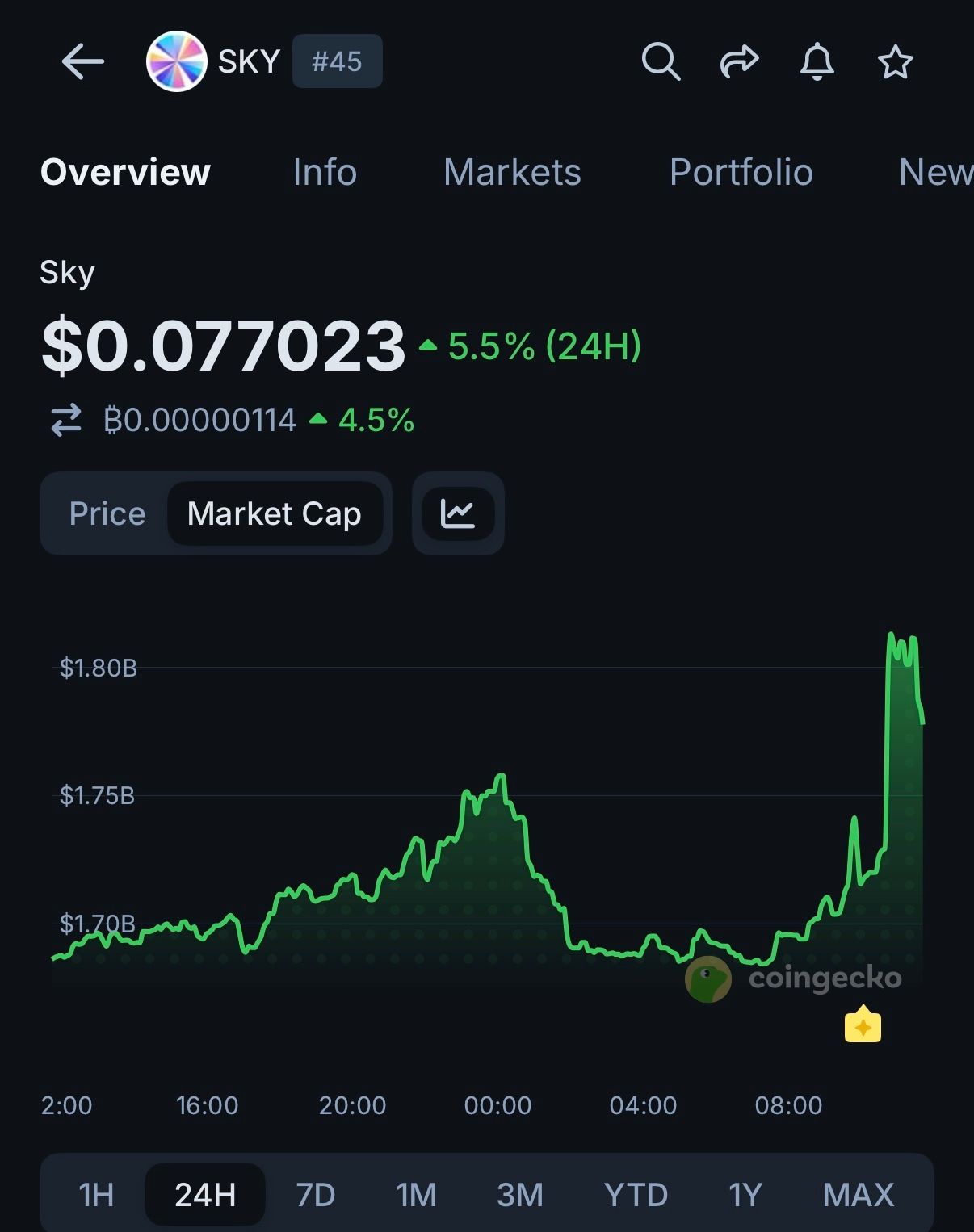Switch chart to 3M range
The image size is (974, 1232).
(x=519, y=1194)
